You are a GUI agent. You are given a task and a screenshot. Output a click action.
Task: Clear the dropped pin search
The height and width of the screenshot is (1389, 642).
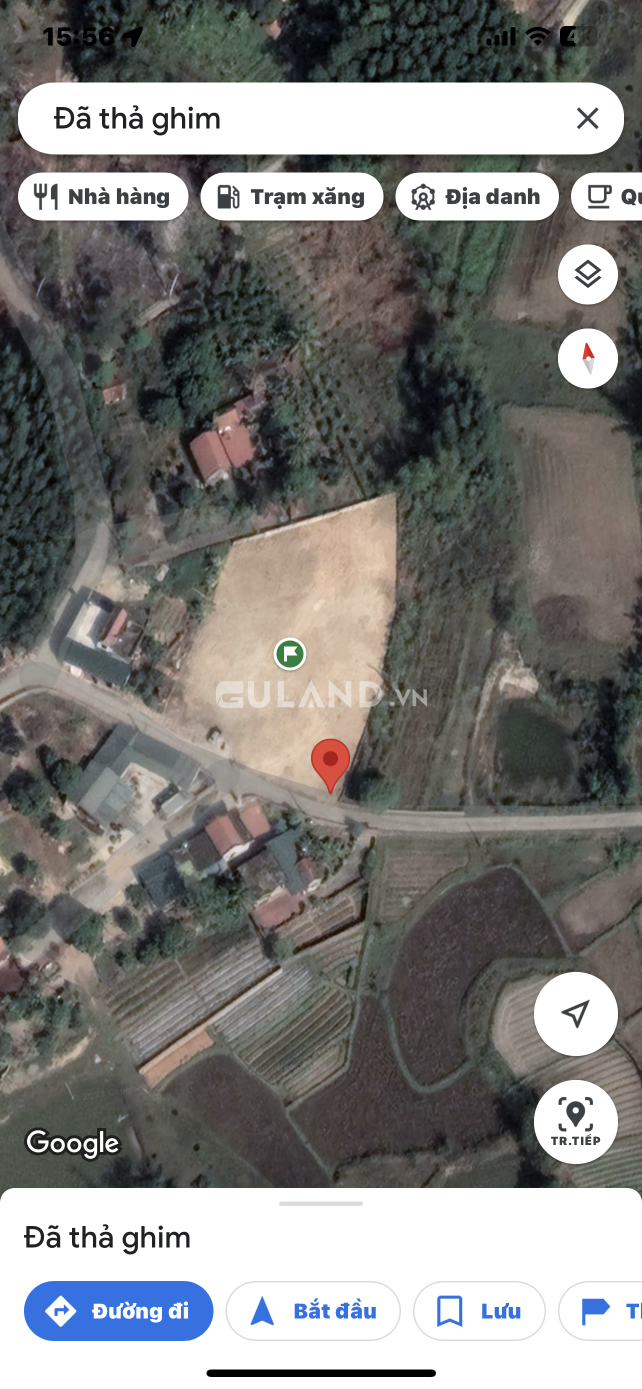587,119
